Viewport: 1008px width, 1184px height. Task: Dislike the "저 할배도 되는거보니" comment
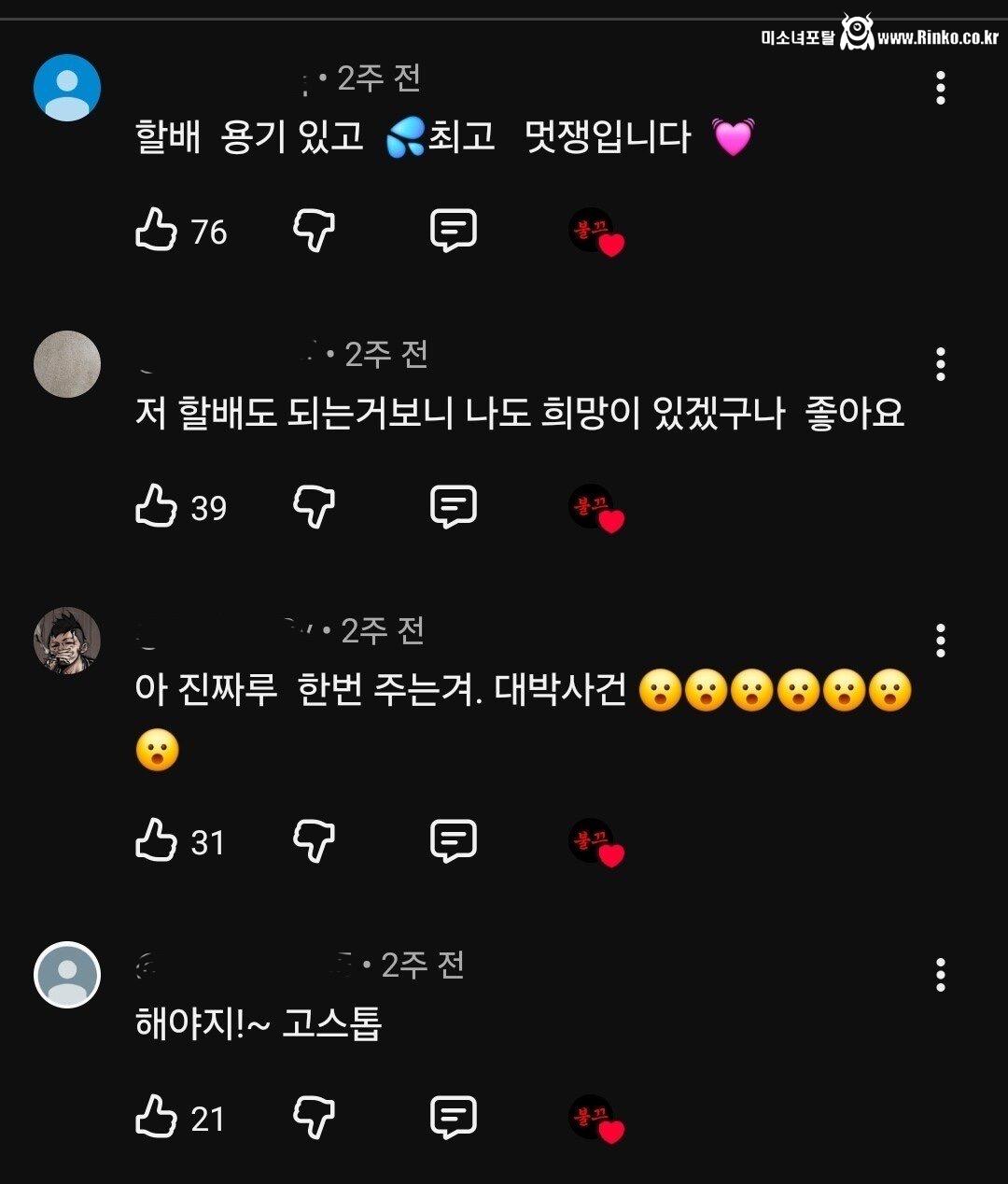point(314,506)
